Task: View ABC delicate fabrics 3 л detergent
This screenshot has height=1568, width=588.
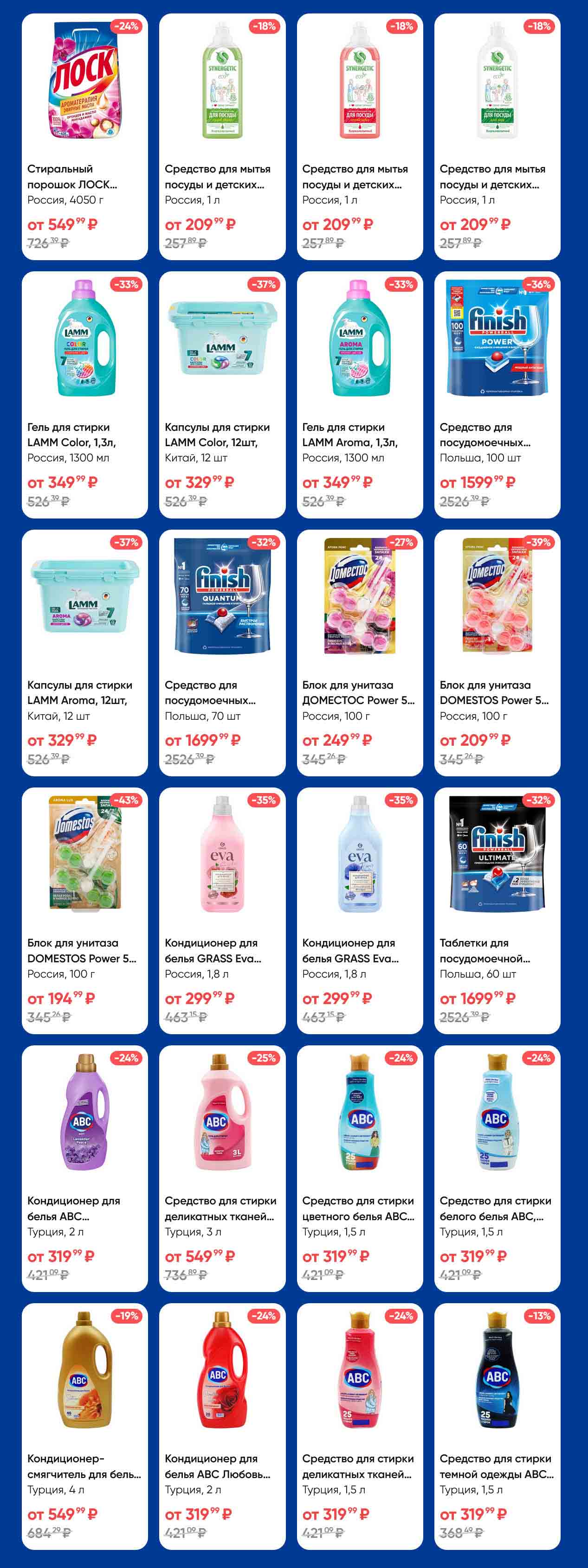Action: click(x=222, y=1169)
